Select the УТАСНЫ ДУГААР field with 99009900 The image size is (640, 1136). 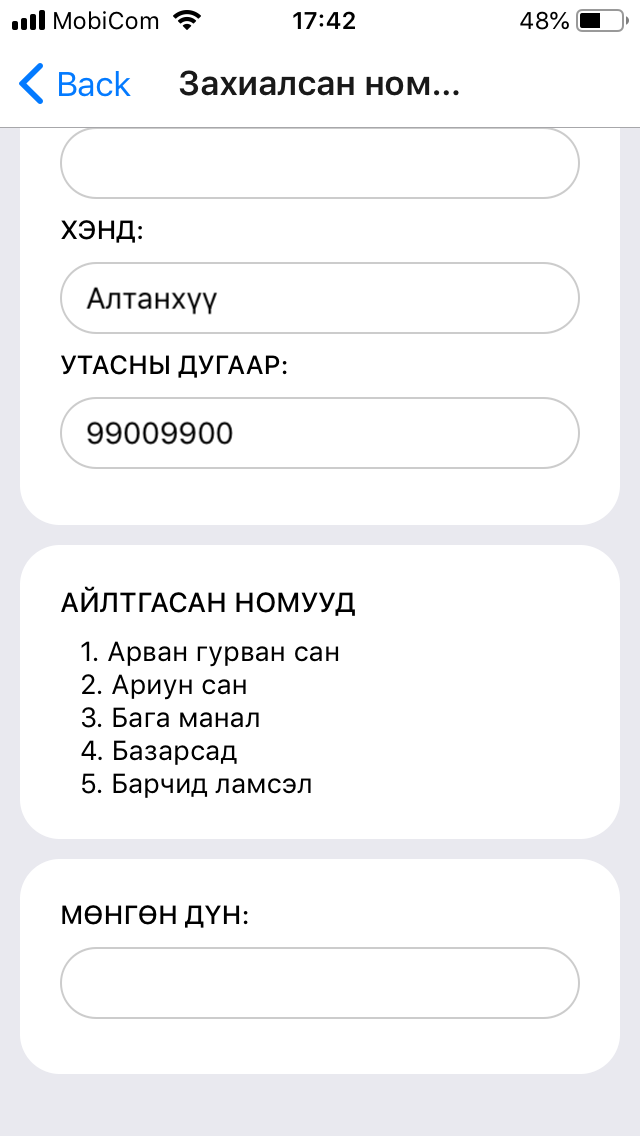point(320,433)
